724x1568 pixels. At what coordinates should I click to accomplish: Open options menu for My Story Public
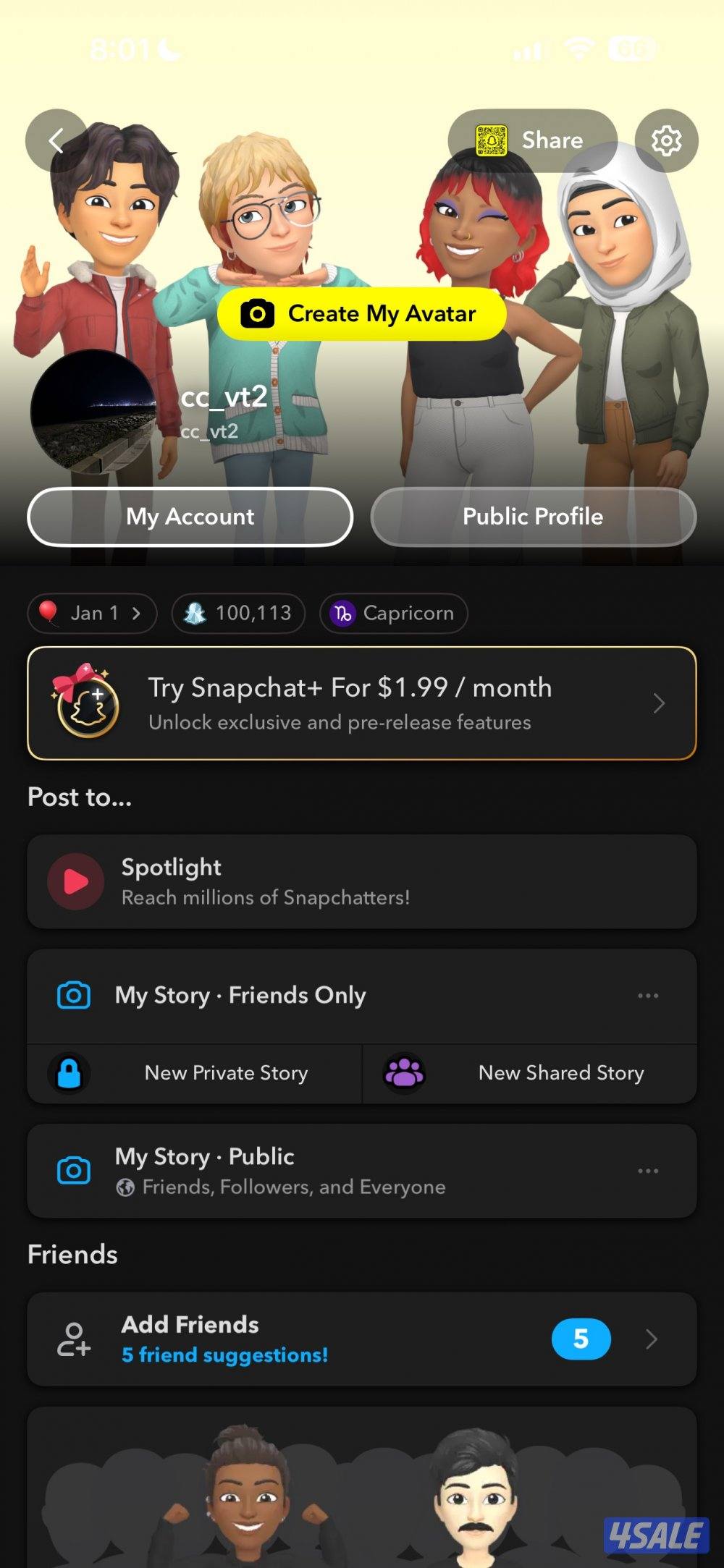[x=647, y=1170]
